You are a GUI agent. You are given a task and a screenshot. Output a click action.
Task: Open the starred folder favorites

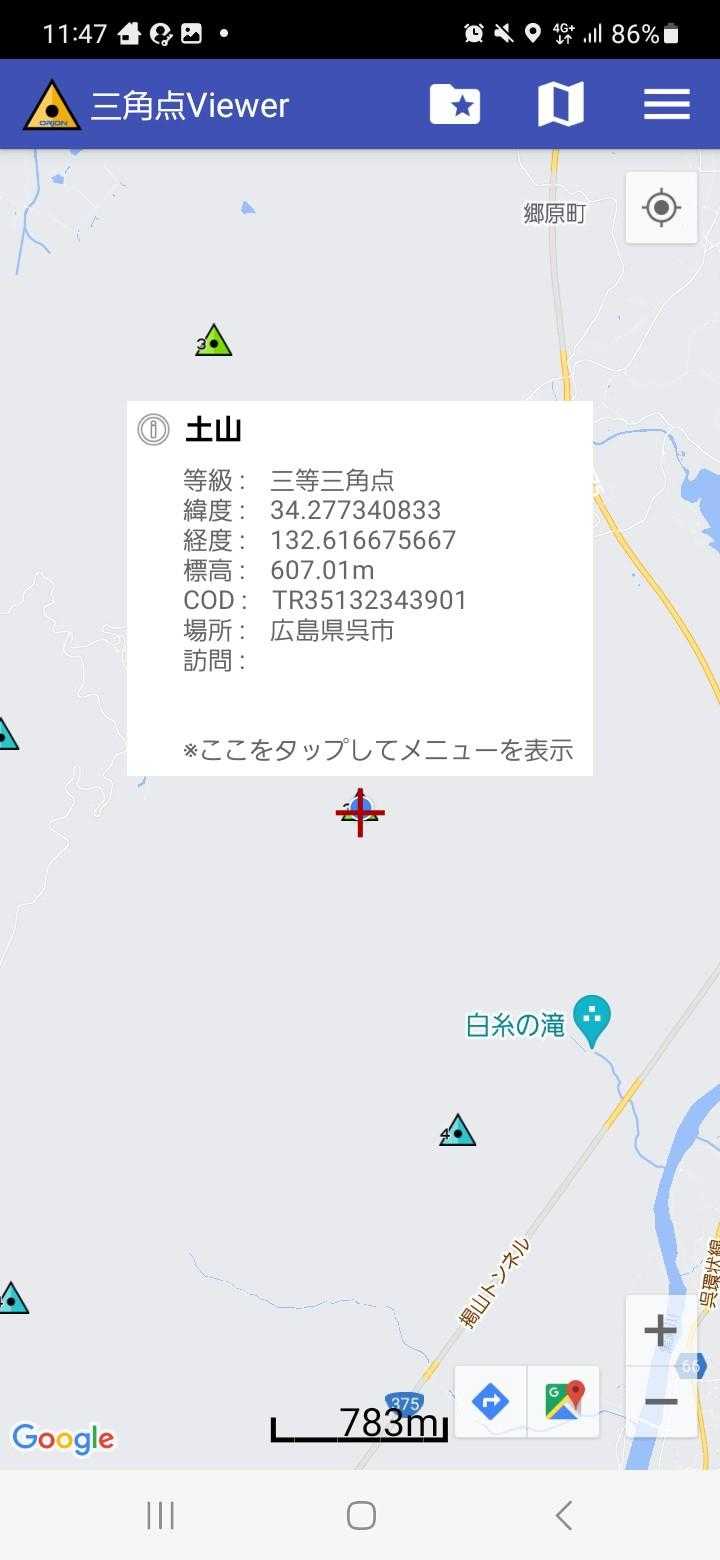455,104
